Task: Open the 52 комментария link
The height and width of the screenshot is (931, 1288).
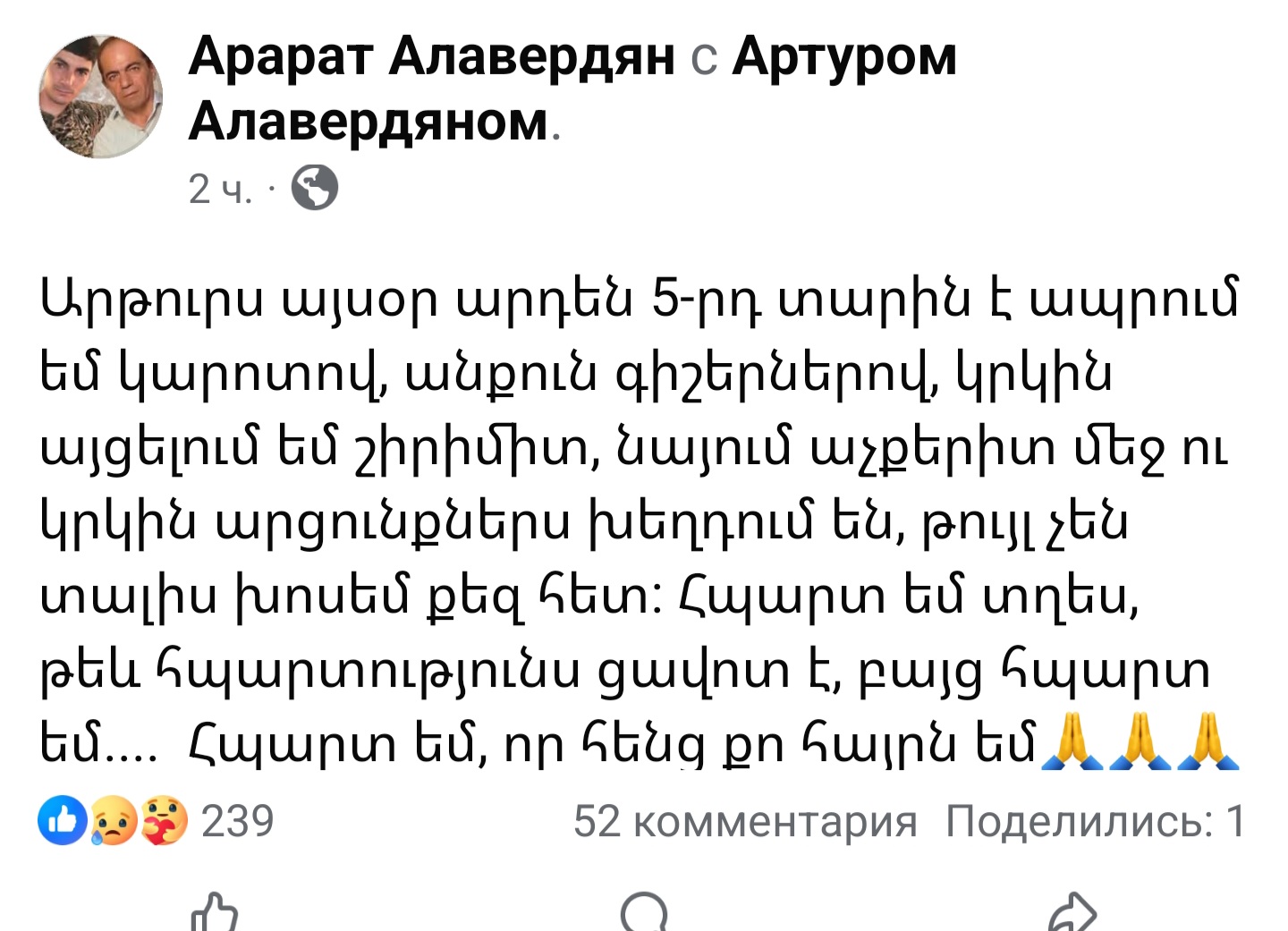Action: point(744,821)
